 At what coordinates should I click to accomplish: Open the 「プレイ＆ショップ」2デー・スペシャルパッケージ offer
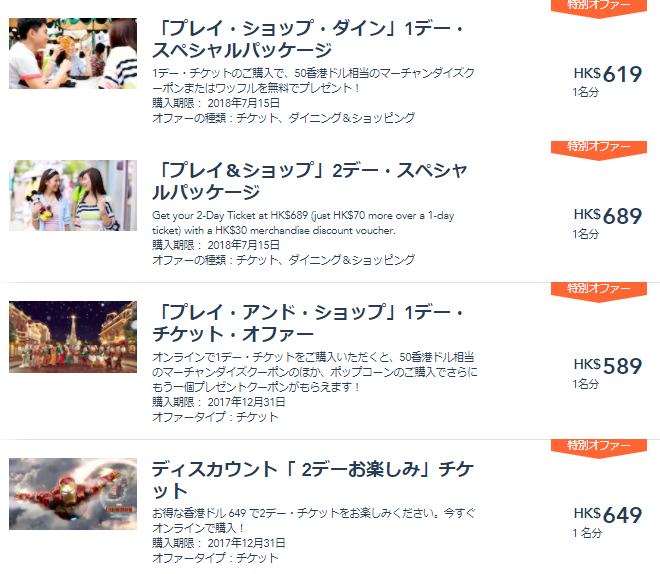coord(309,180)
